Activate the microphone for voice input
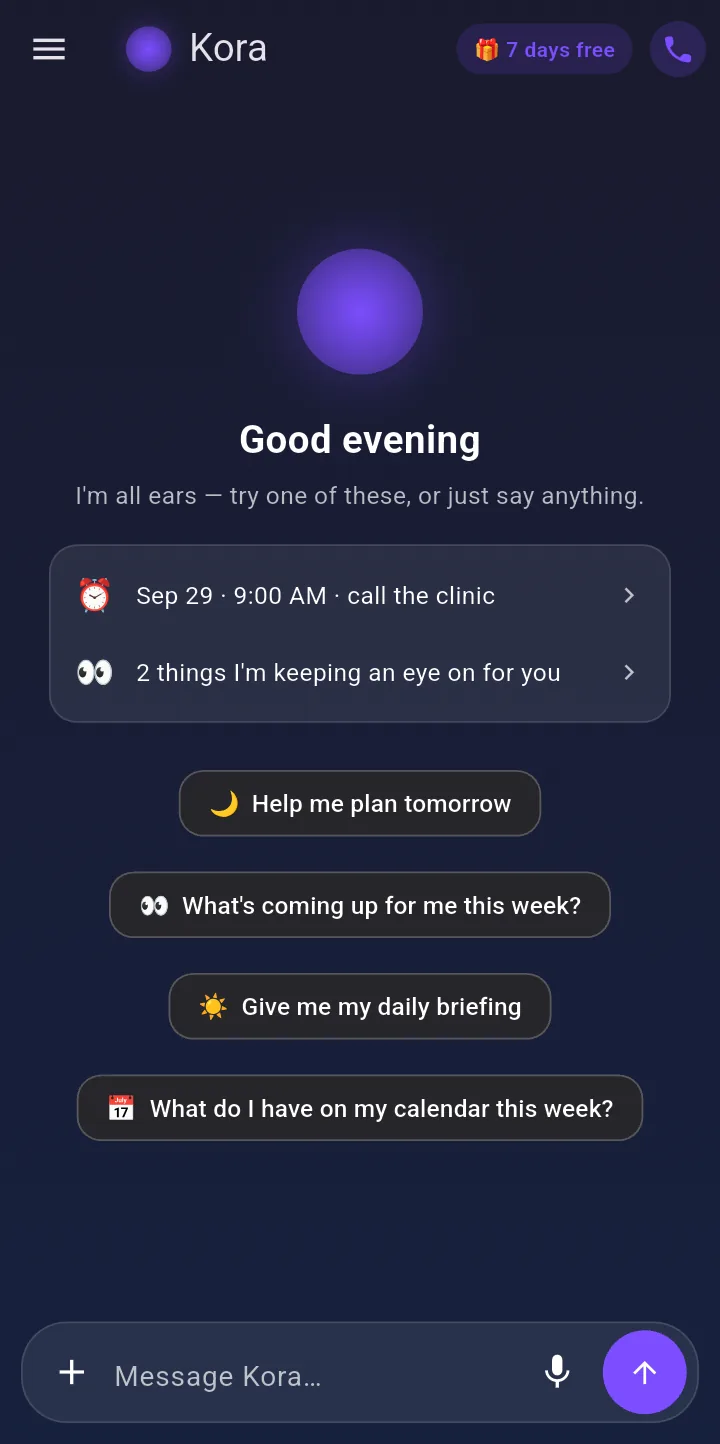 [557, 1372]
